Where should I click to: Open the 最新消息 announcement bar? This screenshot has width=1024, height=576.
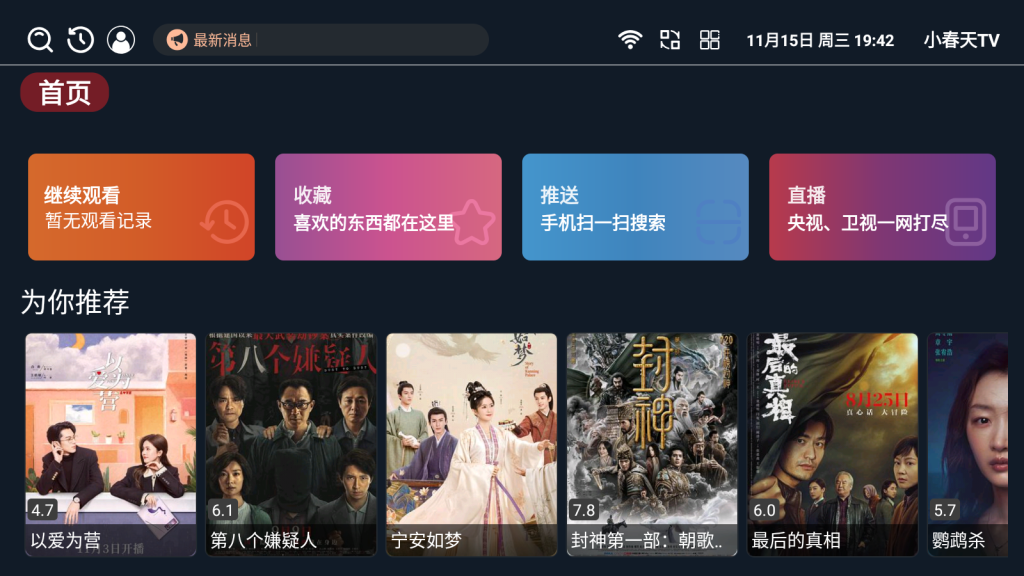tap(320, 40)
